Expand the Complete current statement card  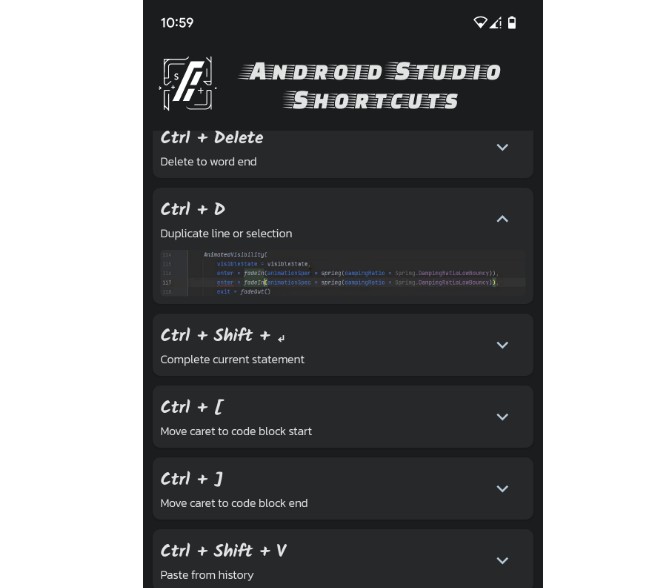pos(502,345)
